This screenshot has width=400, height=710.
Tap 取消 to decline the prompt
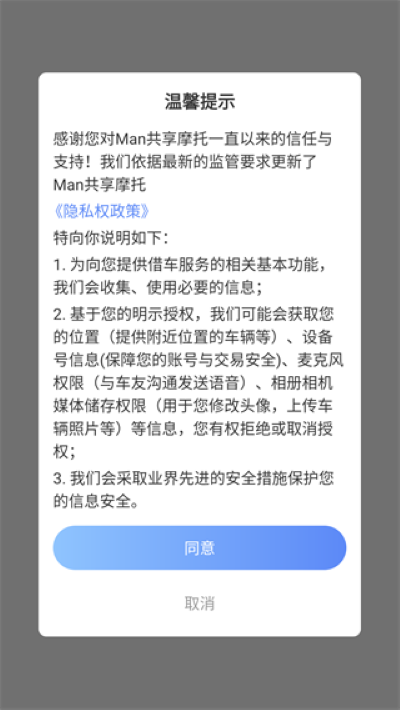point(199,603)
